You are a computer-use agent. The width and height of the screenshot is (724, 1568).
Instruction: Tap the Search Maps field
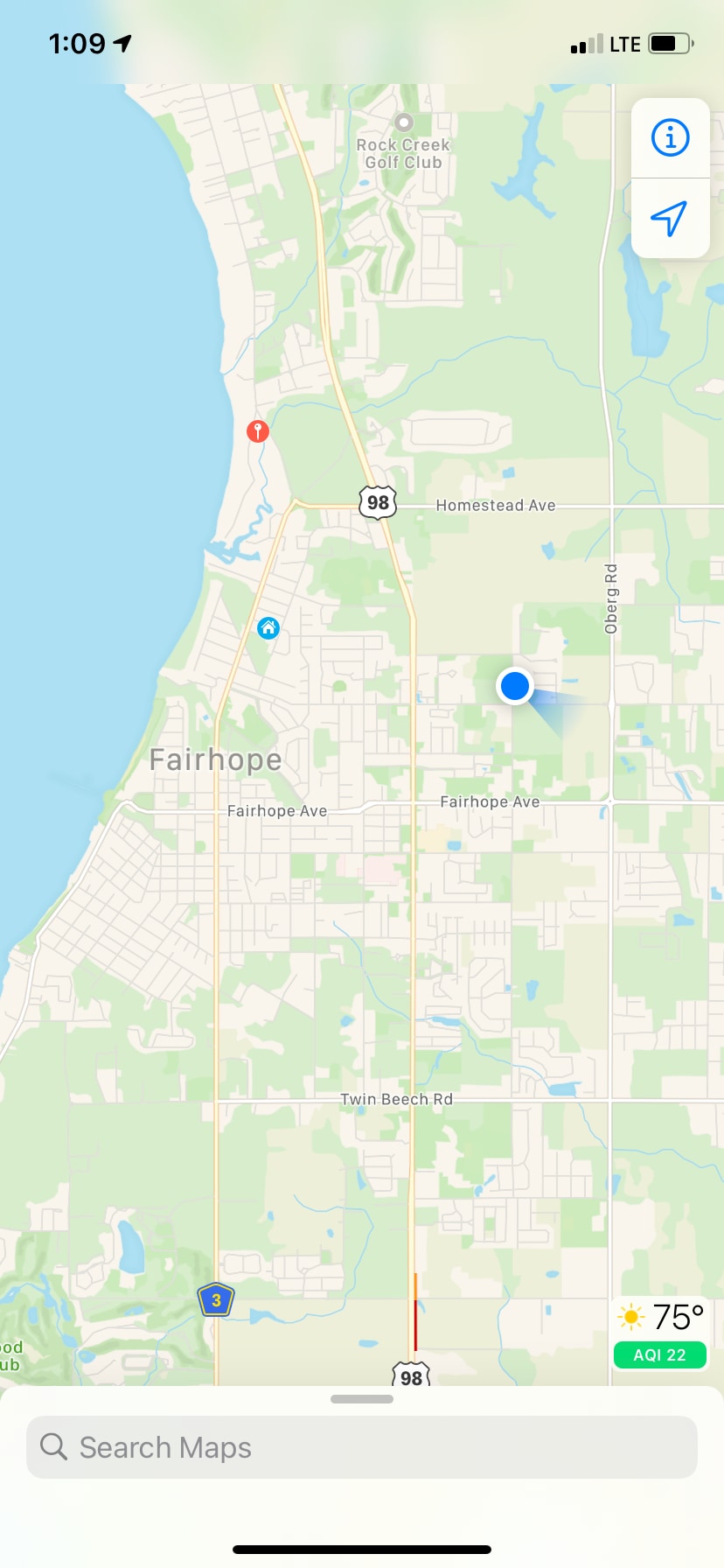[362, 1447]
